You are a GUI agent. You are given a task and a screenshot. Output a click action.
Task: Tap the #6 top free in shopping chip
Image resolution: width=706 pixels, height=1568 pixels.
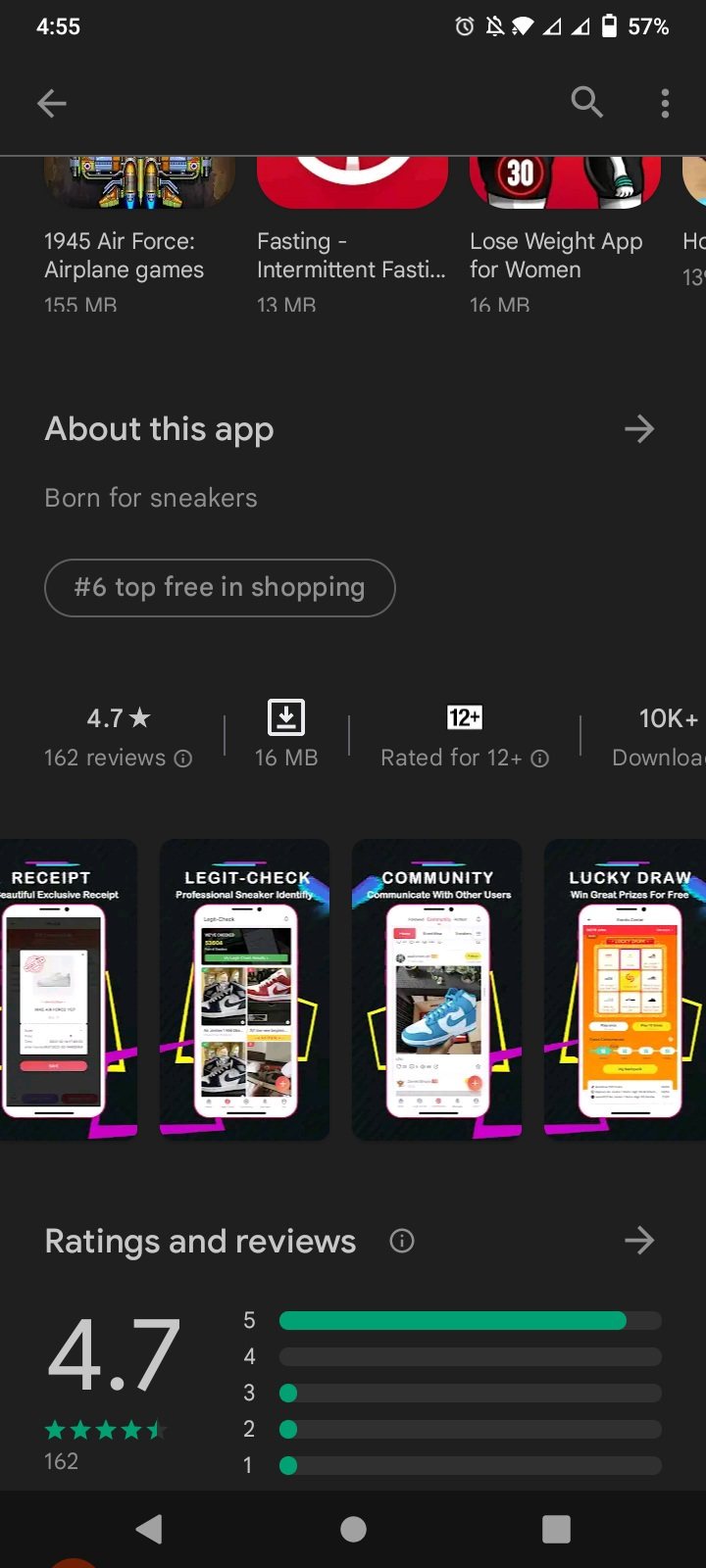220,588
